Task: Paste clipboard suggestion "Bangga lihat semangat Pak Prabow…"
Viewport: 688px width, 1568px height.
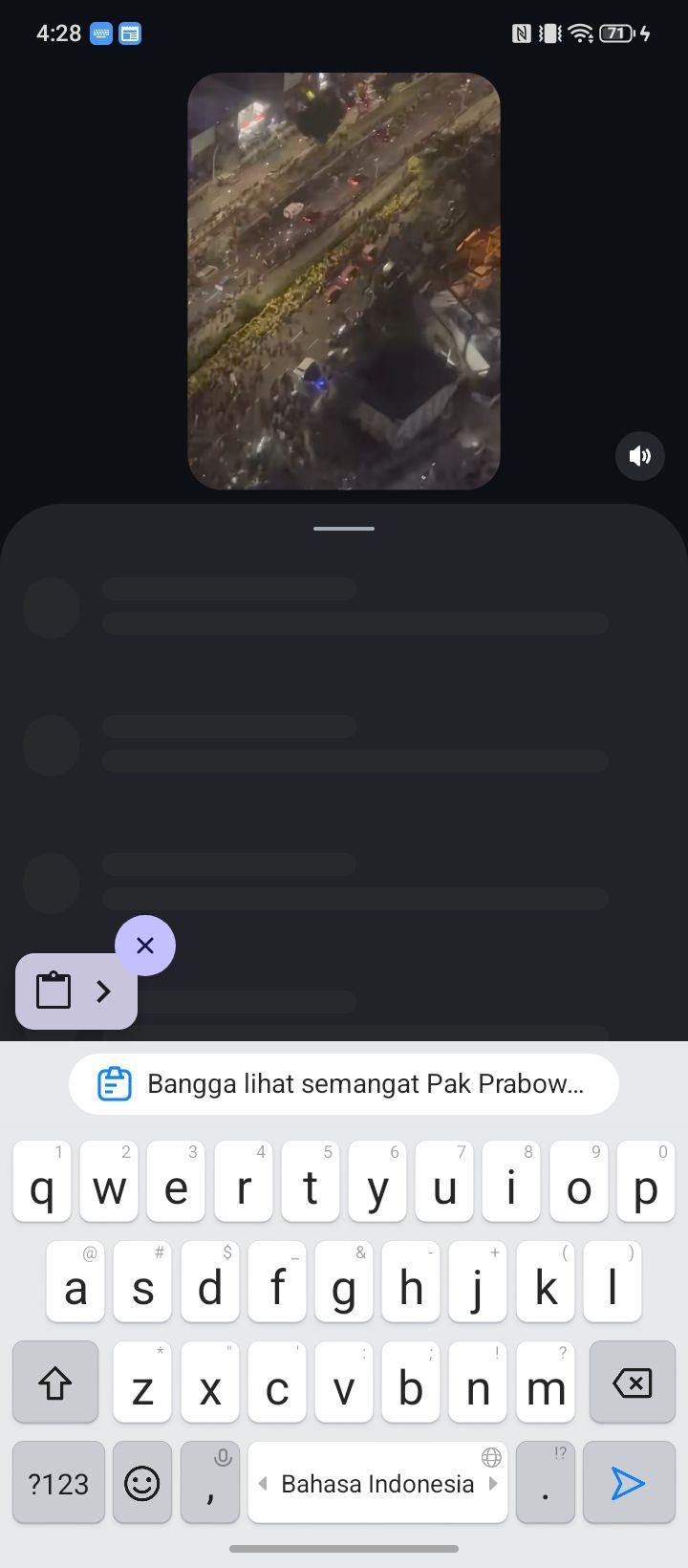Action: coord(344,1083)
